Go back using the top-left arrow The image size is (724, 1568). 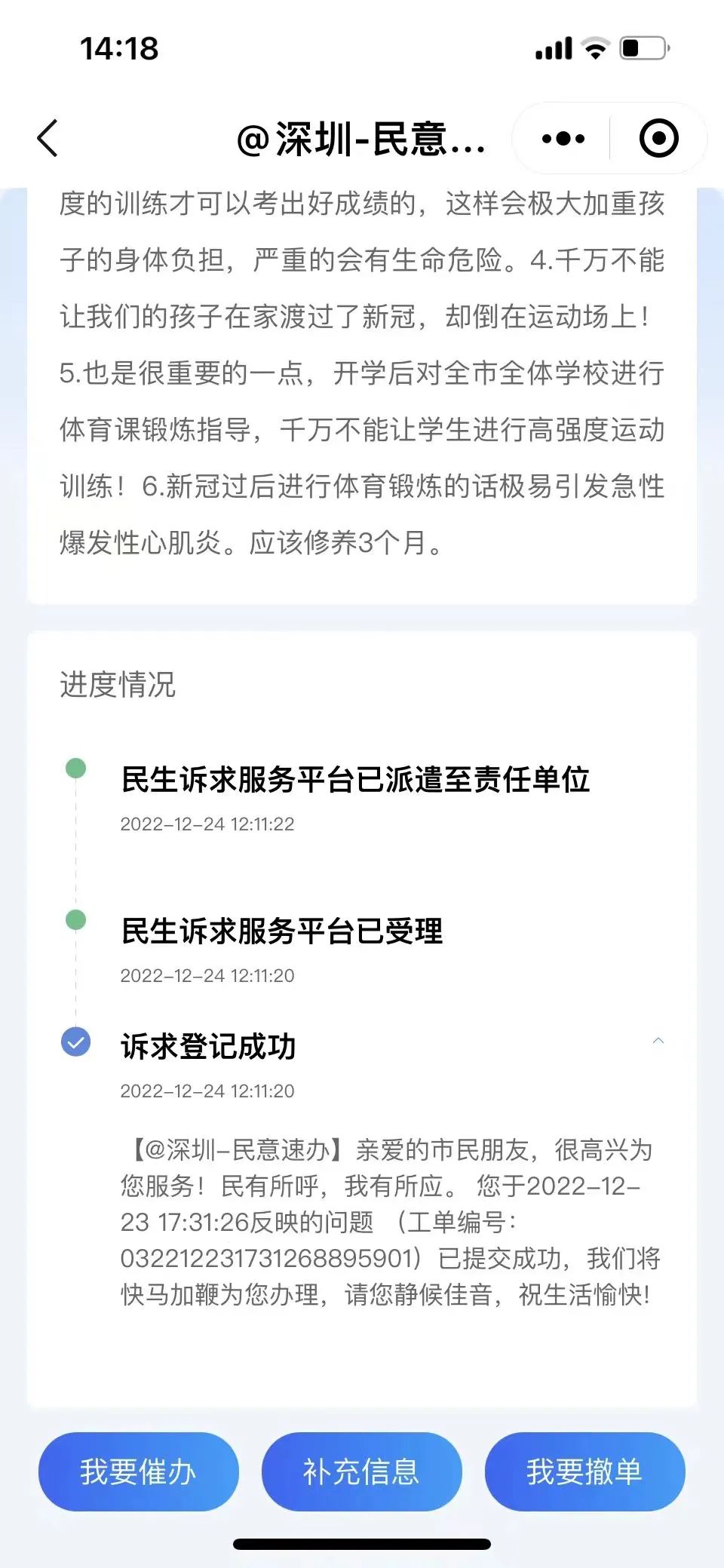48,139
